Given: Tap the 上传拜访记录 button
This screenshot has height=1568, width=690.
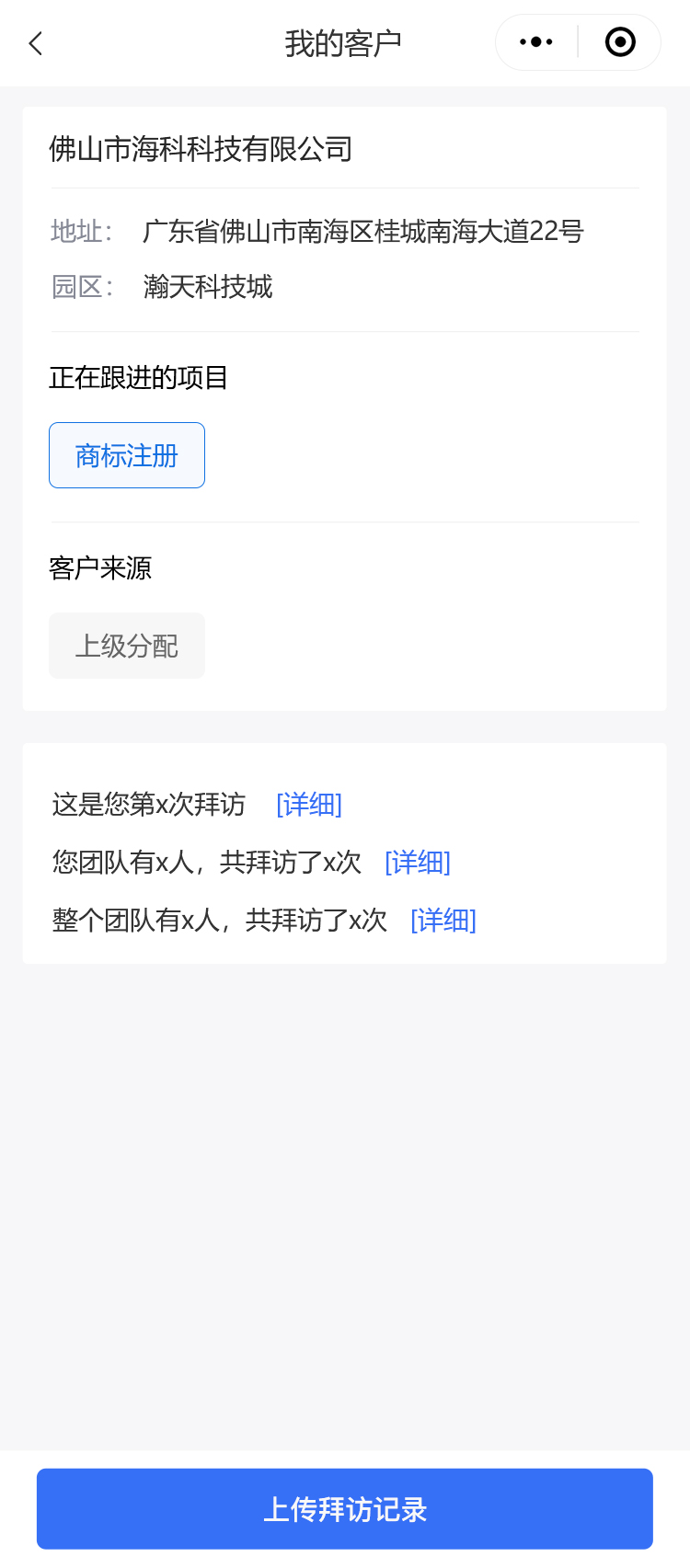Looking at the screenshot, I should [x=345, y=1509].
